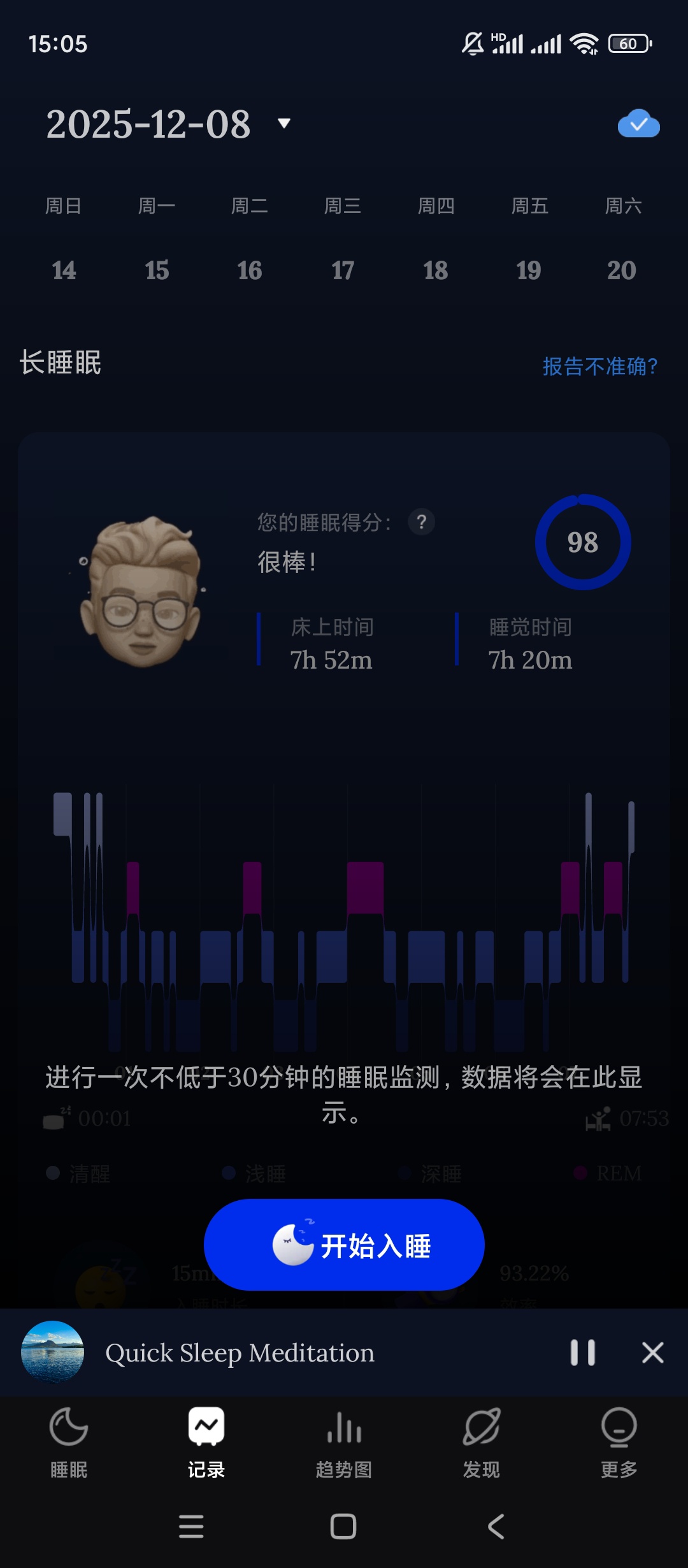
Task: Open the 更多 tab
Action: click(x=619, y=1443)
